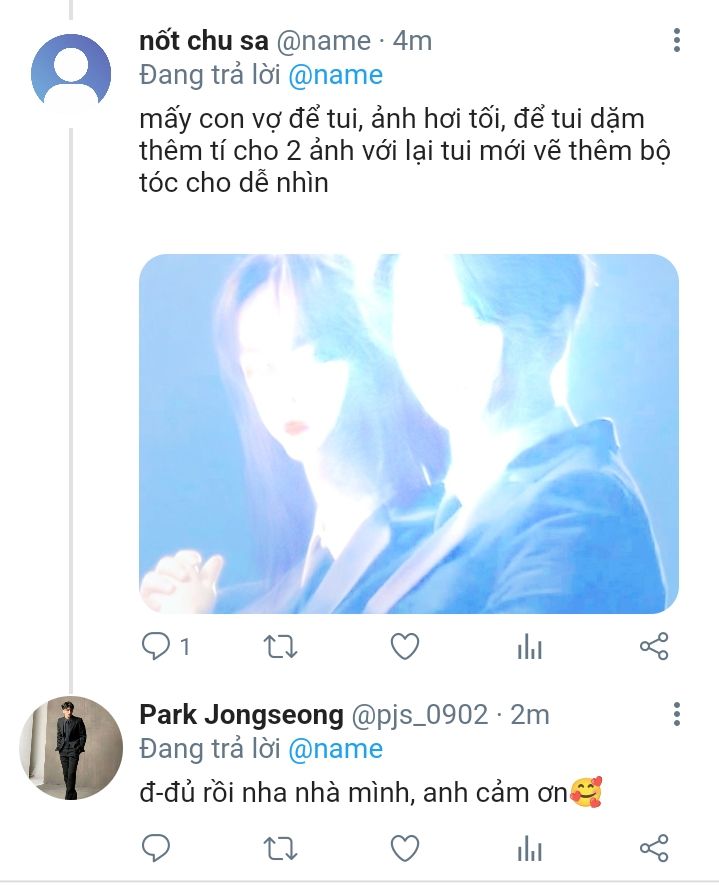Open Park Jongseong's profile picture

[71, 748]
